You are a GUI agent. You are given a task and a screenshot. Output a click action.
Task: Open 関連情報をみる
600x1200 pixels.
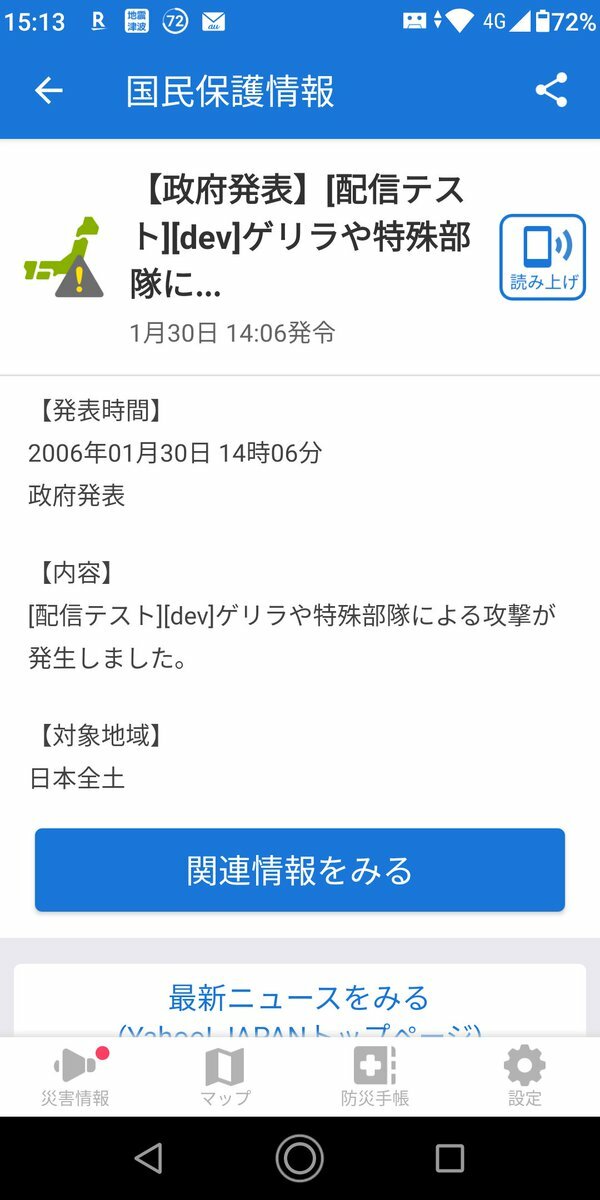[300, 870]
